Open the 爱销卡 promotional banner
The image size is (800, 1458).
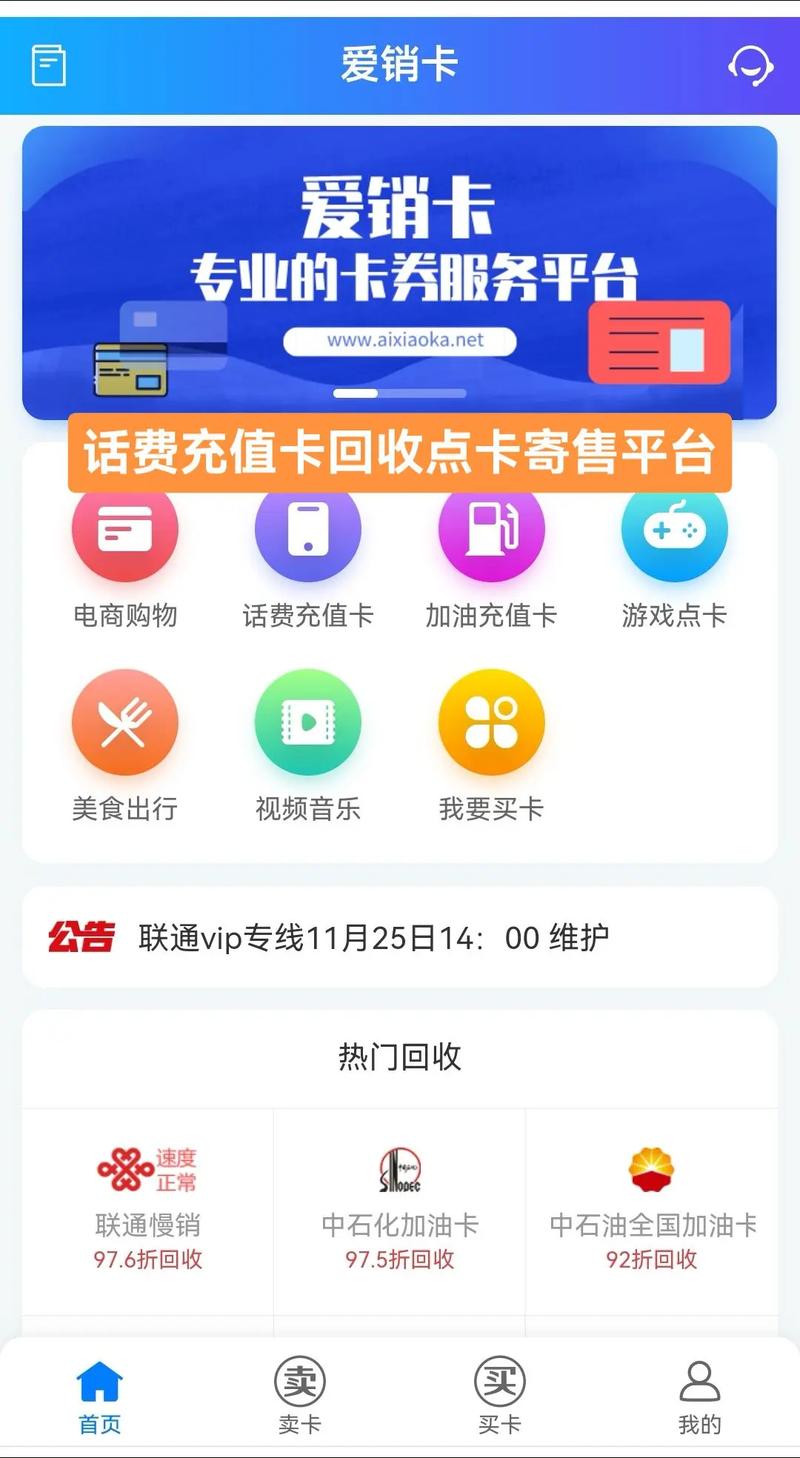coord(400,270)
